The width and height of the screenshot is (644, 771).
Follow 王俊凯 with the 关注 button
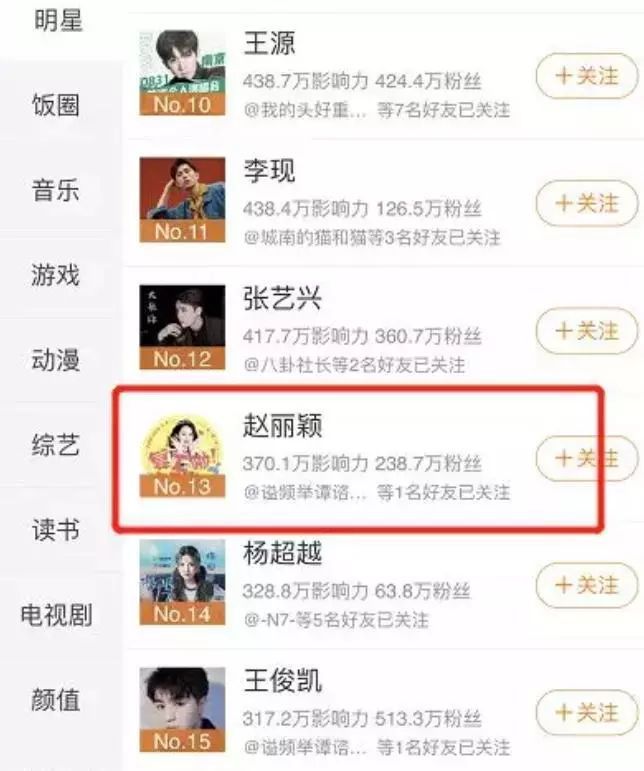[587, 712]
